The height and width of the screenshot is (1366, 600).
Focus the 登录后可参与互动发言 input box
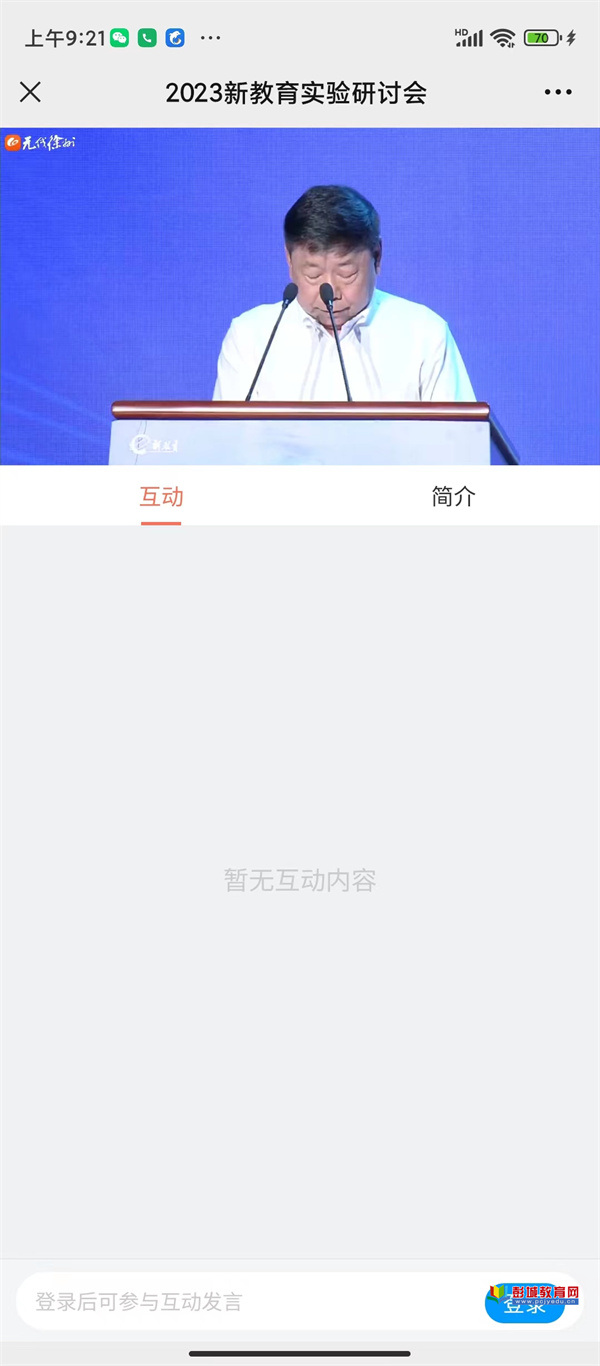240,1301
